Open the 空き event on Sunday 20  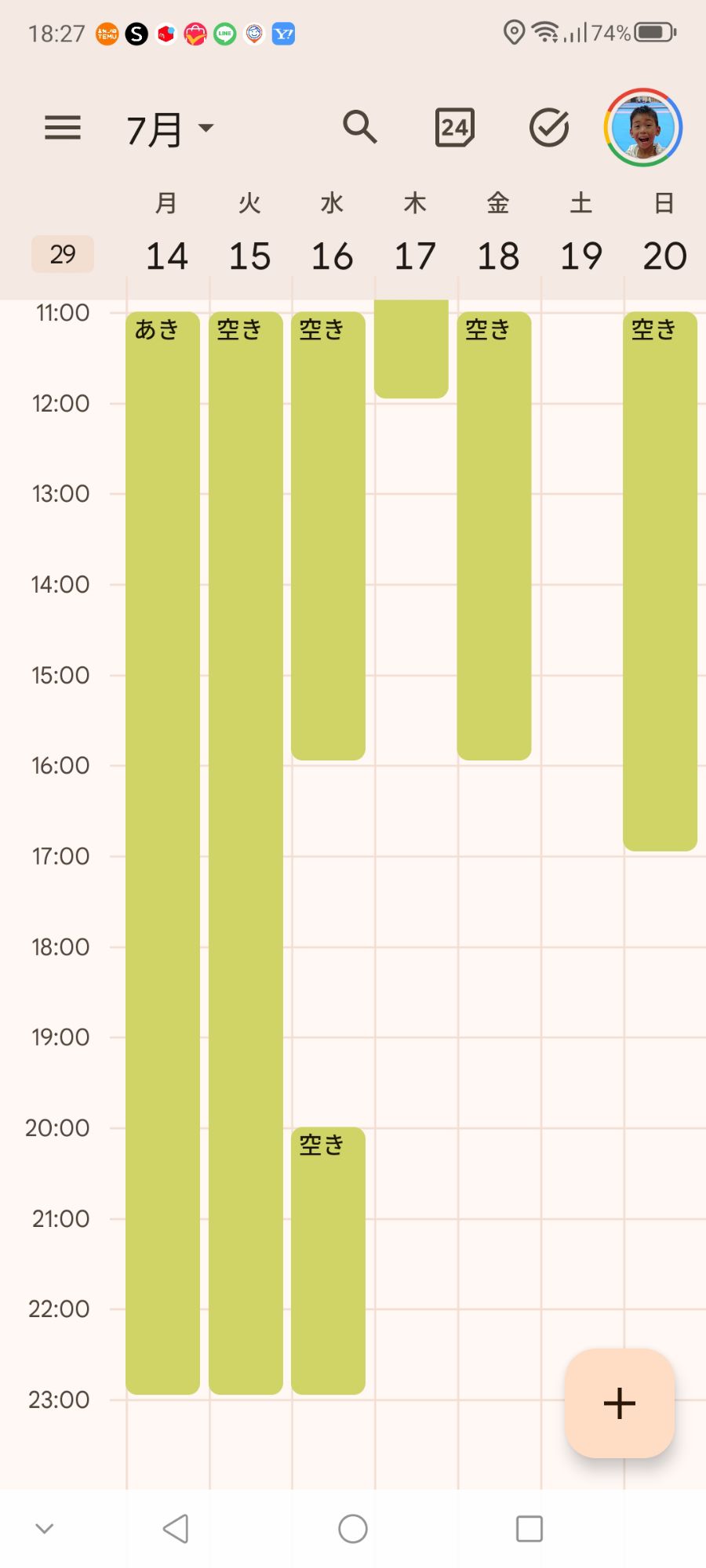click(660, 582)
